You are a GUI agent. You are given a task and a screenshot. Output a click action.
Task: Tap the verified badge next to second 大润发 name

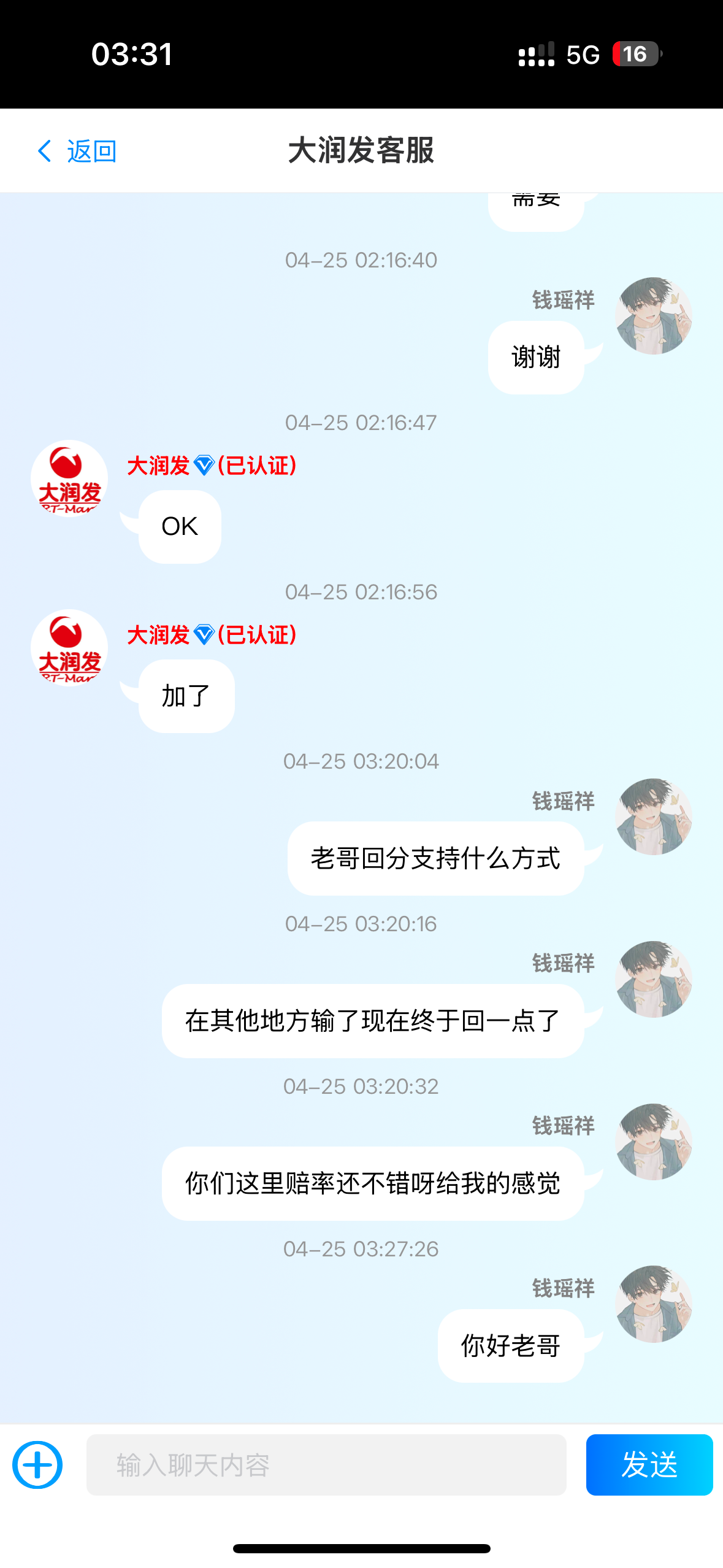click(204, 636)
